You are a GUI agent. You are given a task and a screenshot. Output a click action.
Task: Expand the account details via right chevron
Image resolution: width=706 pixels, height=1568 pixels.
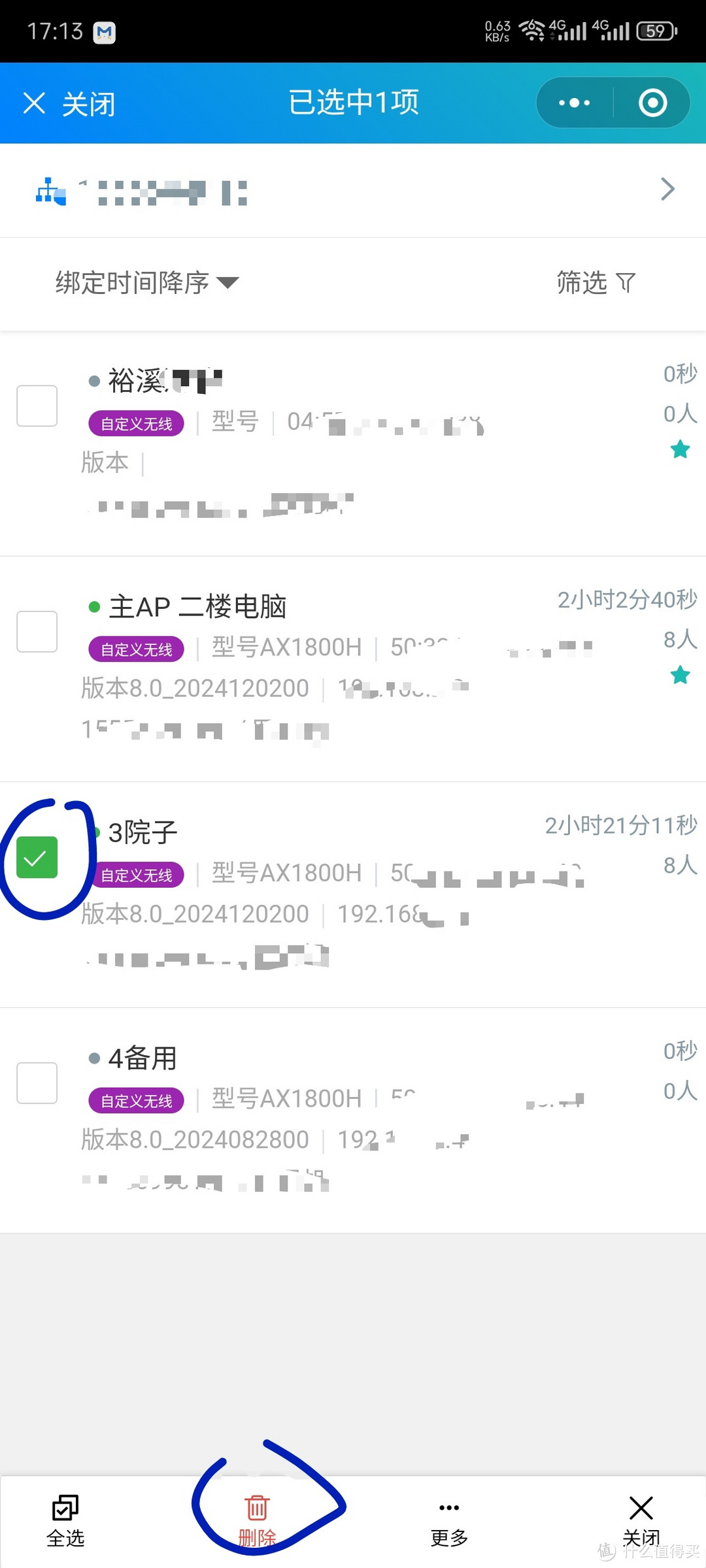coord(667,189)
